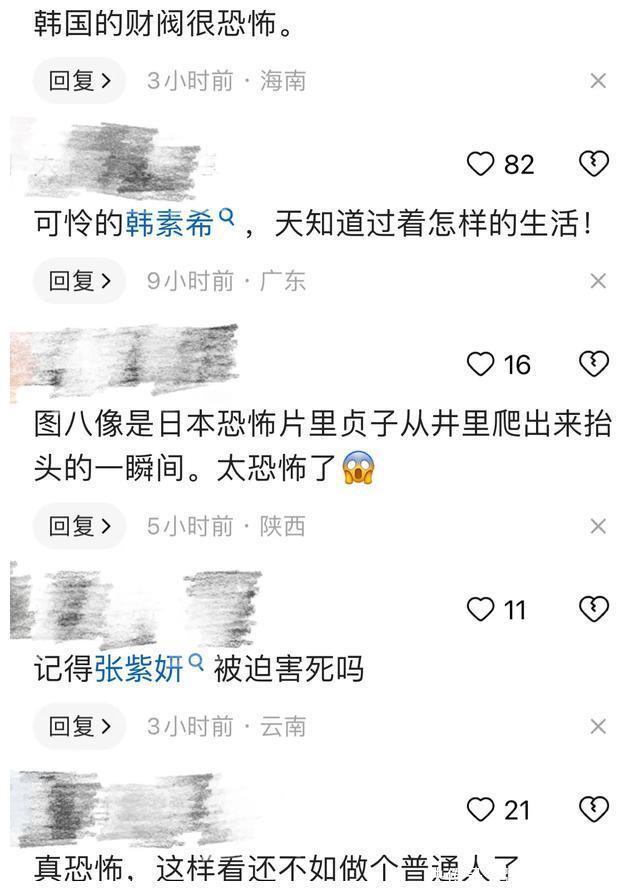Dislike the comment mentioning 张紫妍
The image size is (640, 891).
tap(594, 609)
